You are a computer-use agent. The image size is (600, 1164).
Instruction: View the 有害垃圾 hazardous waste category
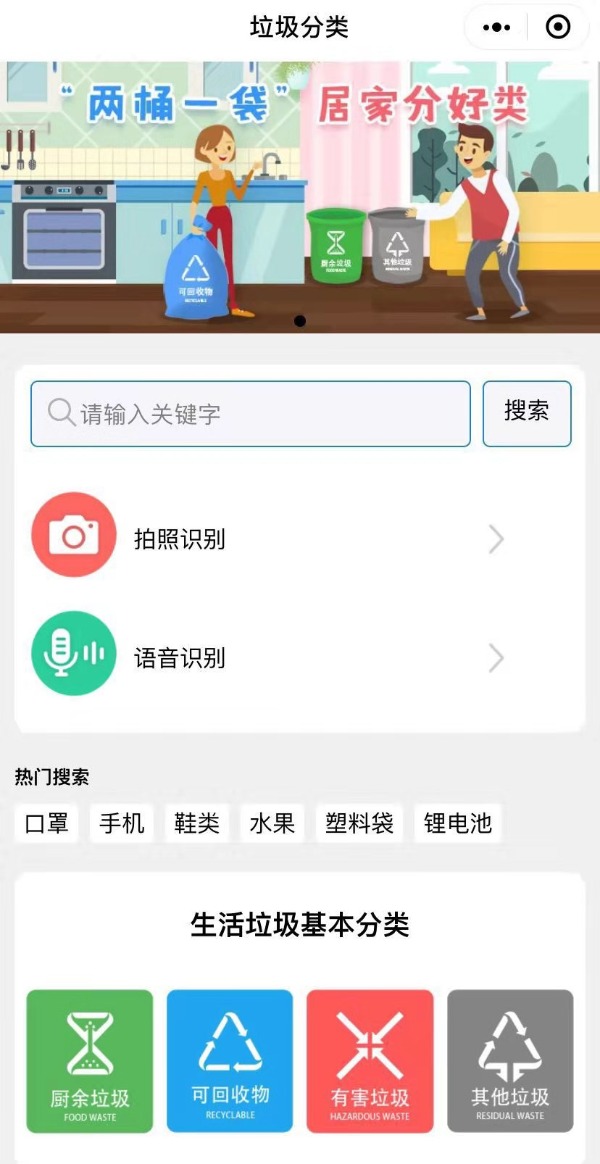tap(370, 1061)
